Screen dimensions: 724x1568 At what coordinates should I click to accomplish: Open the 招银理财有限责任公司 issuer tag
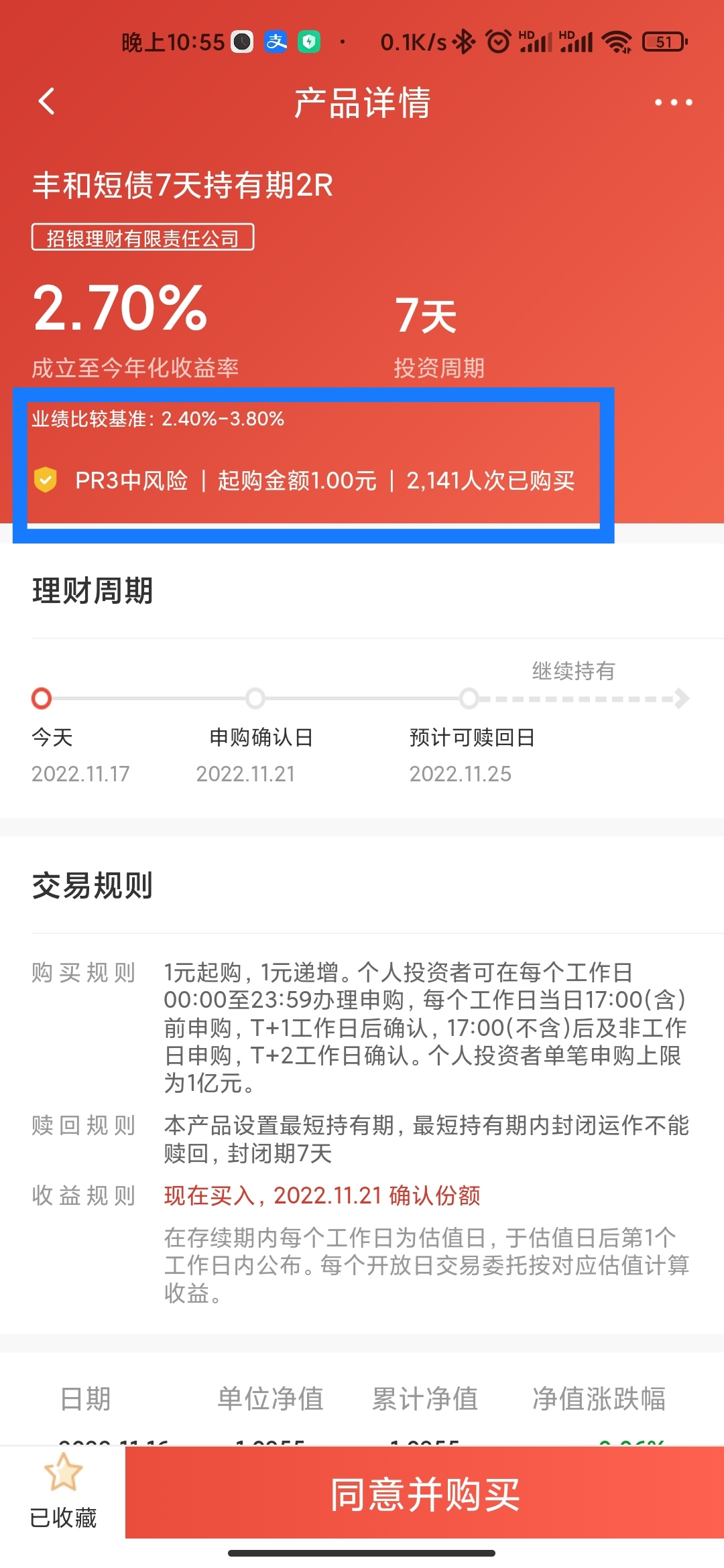(x=143, y=238)
